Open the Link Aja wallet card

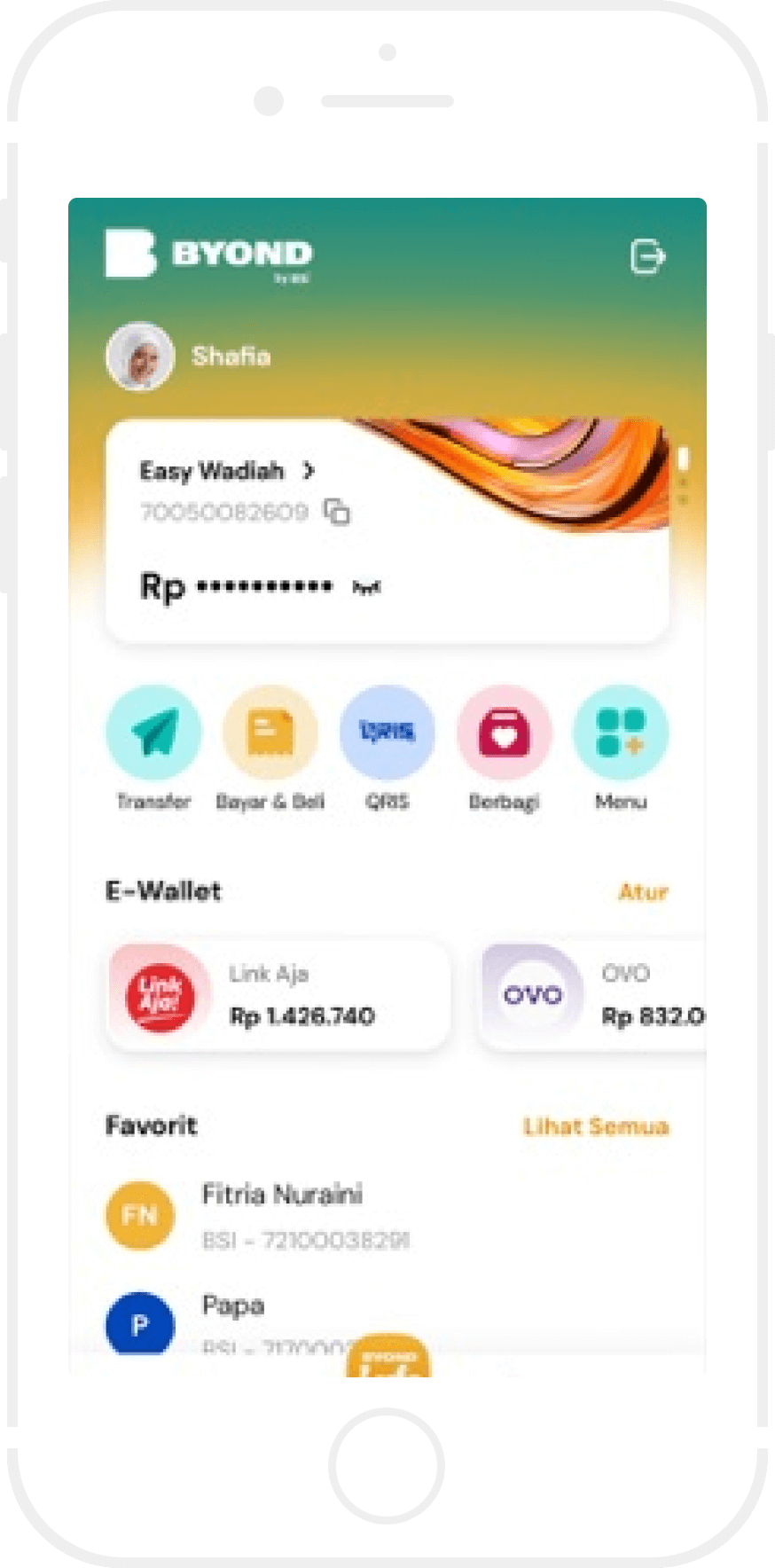point(278,995)
